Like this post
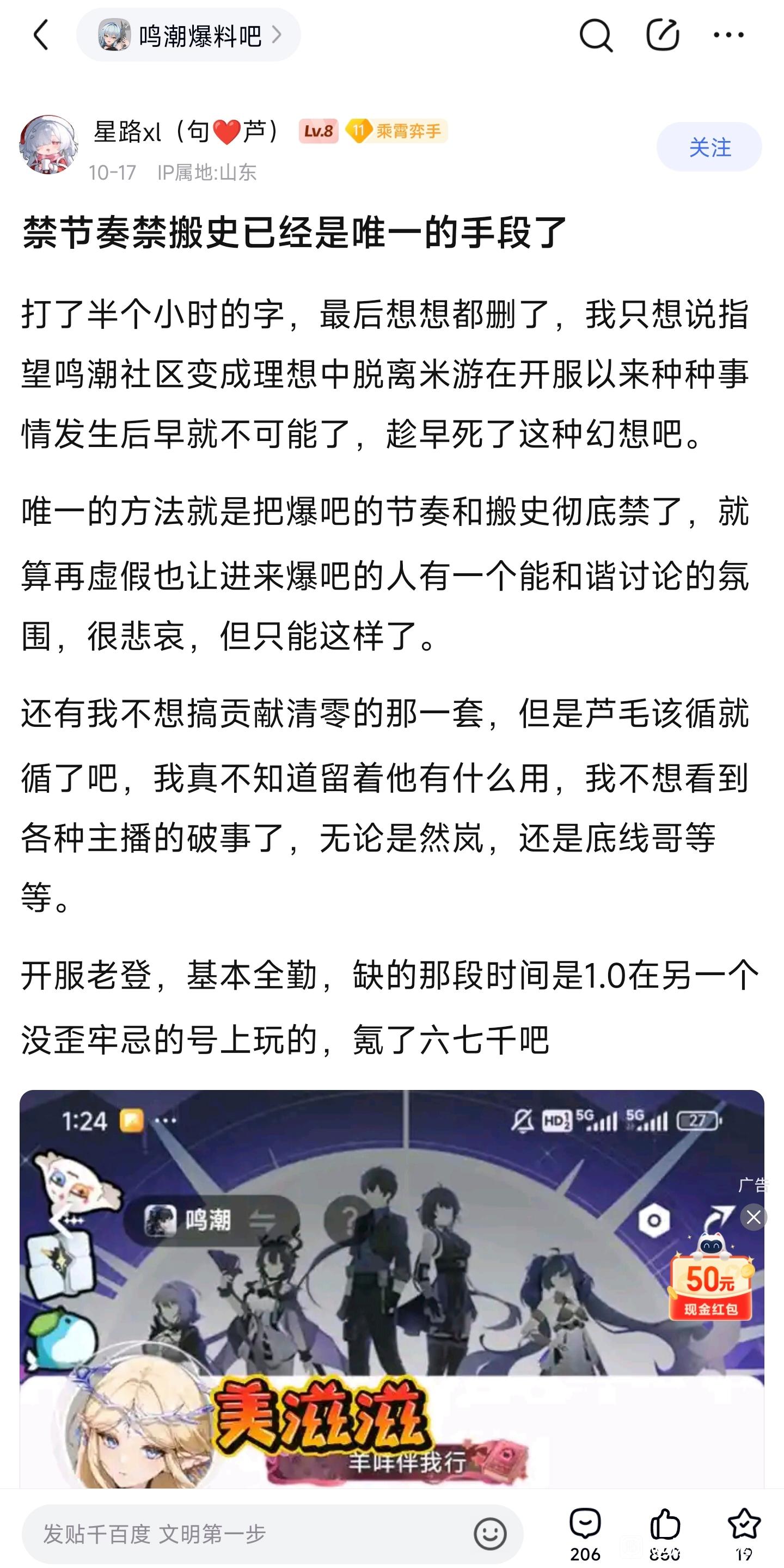 [664, 1533]
